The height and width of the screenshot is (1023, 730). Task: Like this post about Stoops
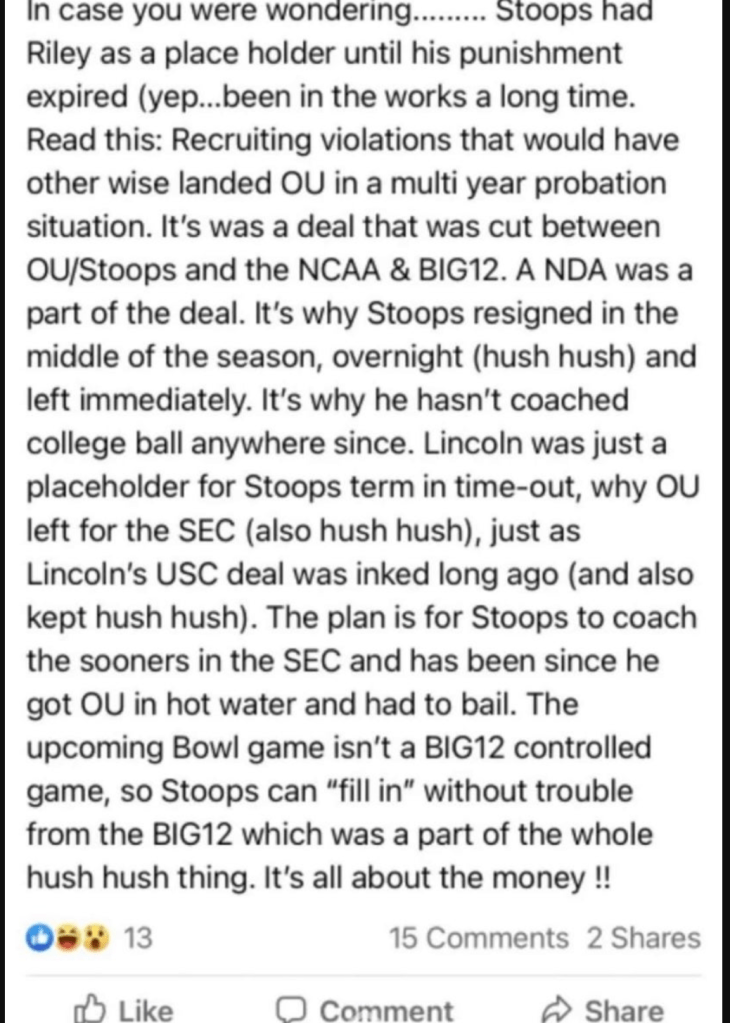(124, 1009)
